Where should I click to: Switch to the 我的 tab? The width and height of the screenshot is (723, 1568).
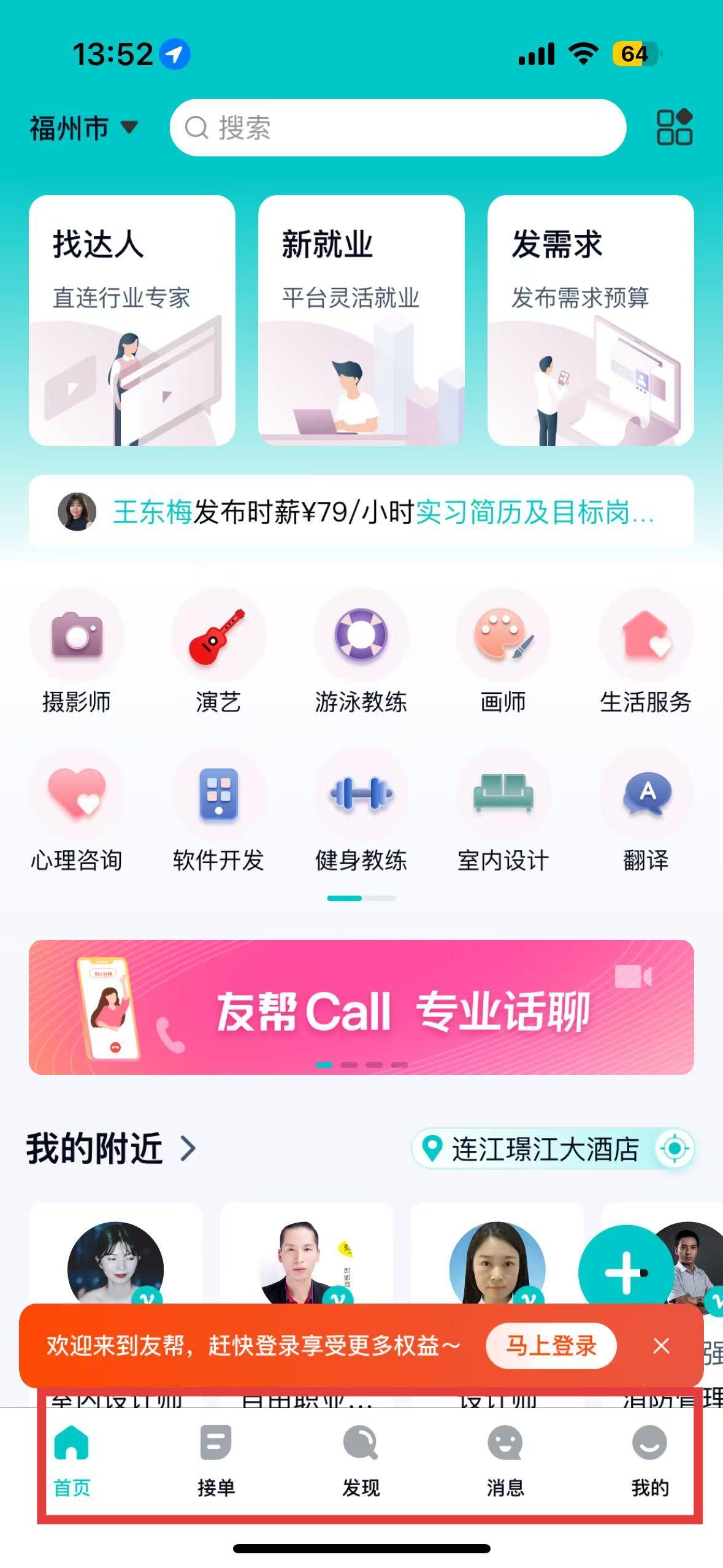tap(650, 1462)
